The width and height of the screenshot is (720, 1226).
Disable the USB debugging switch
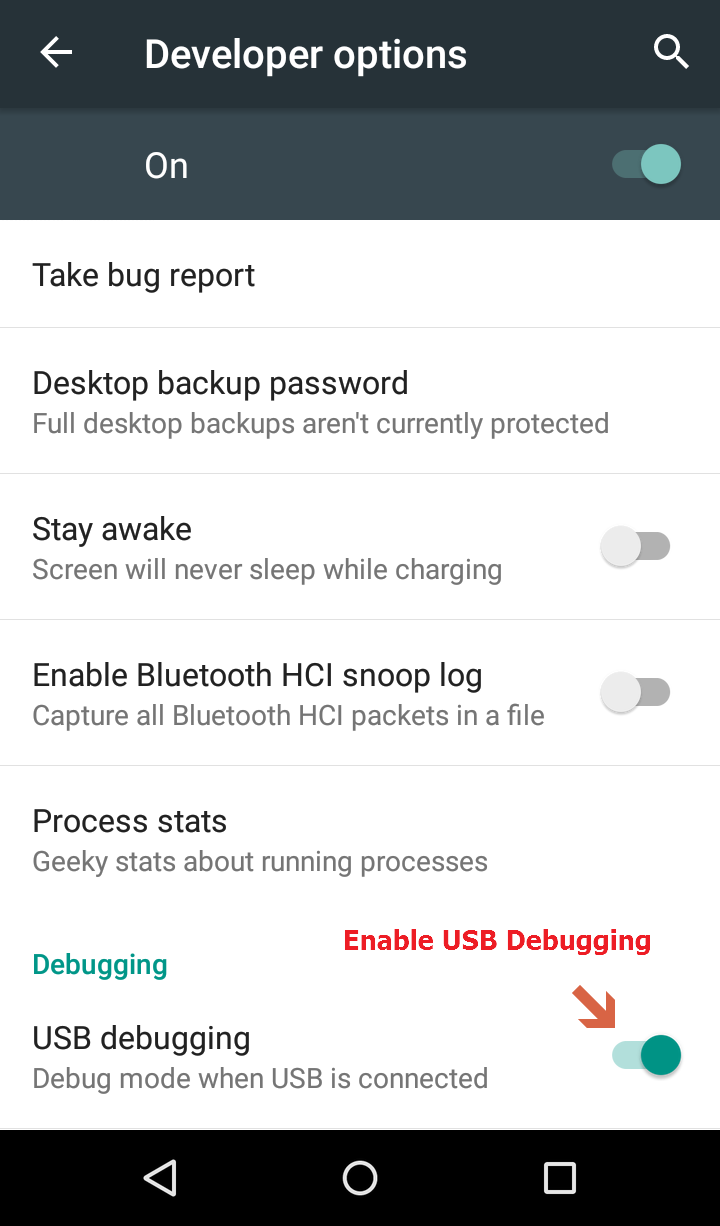pos(647,1055)
